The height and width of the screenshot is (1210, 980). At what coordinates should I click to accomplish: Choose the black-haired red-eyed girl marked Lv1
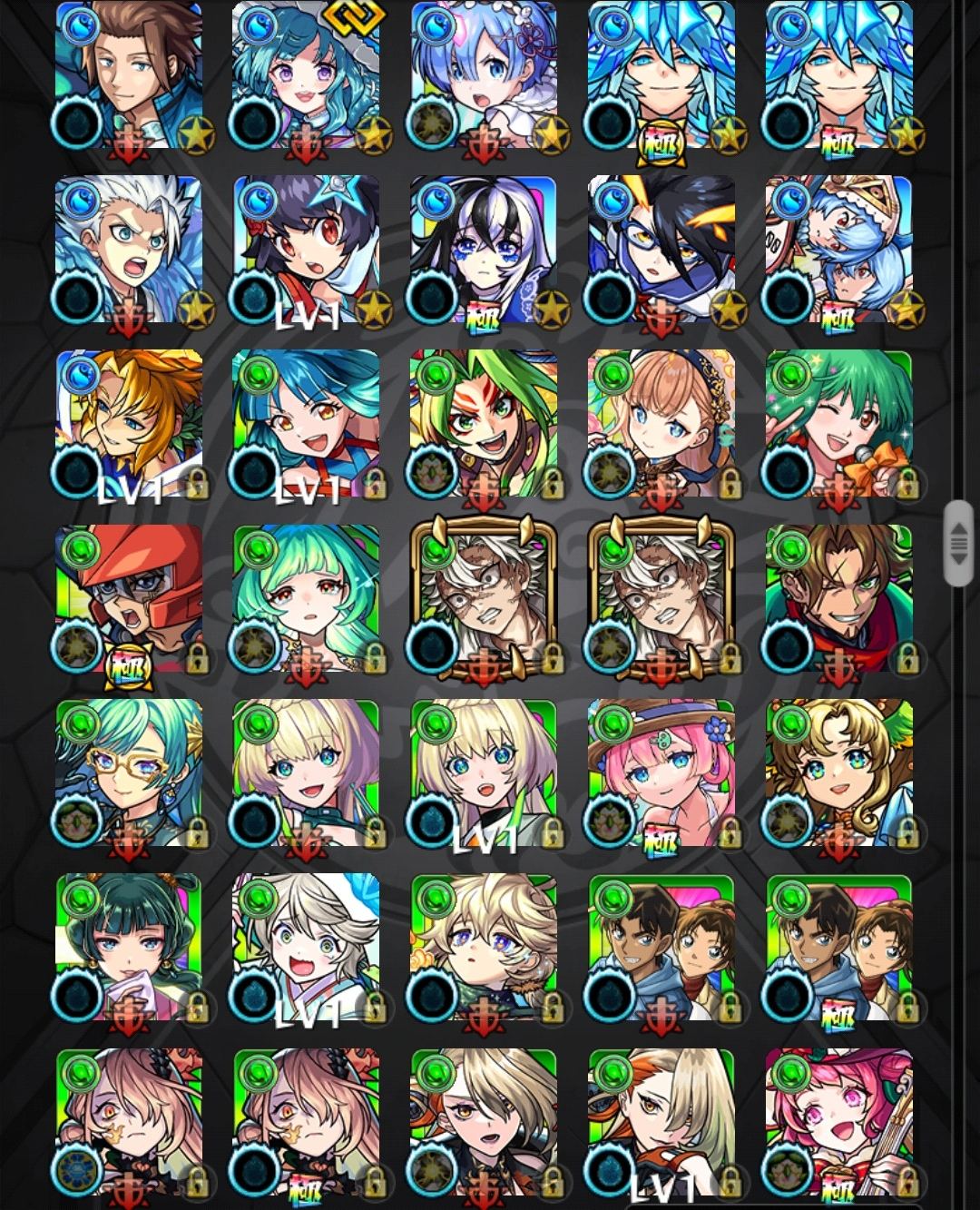coord(306,250)
